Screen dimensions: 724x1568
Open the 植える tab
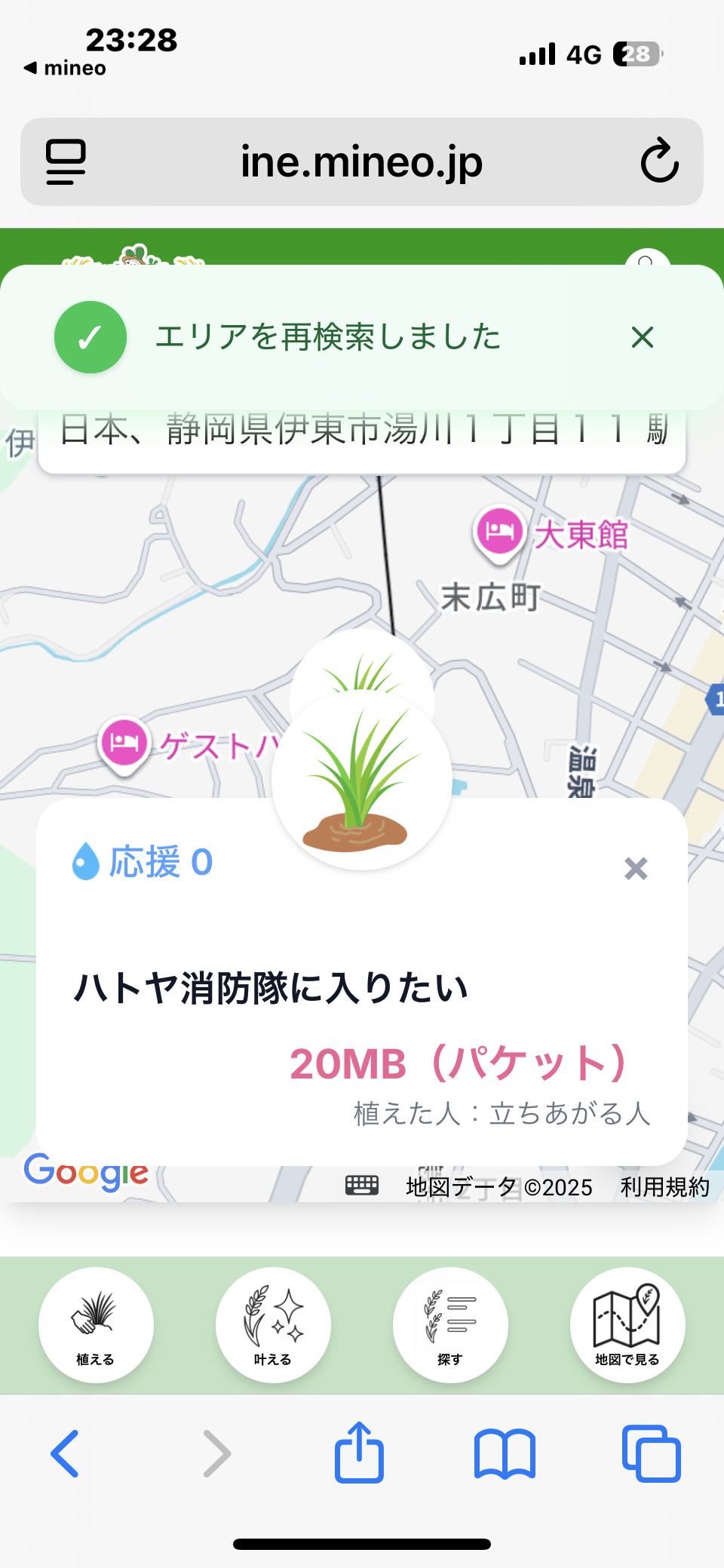pos(96,1325)
